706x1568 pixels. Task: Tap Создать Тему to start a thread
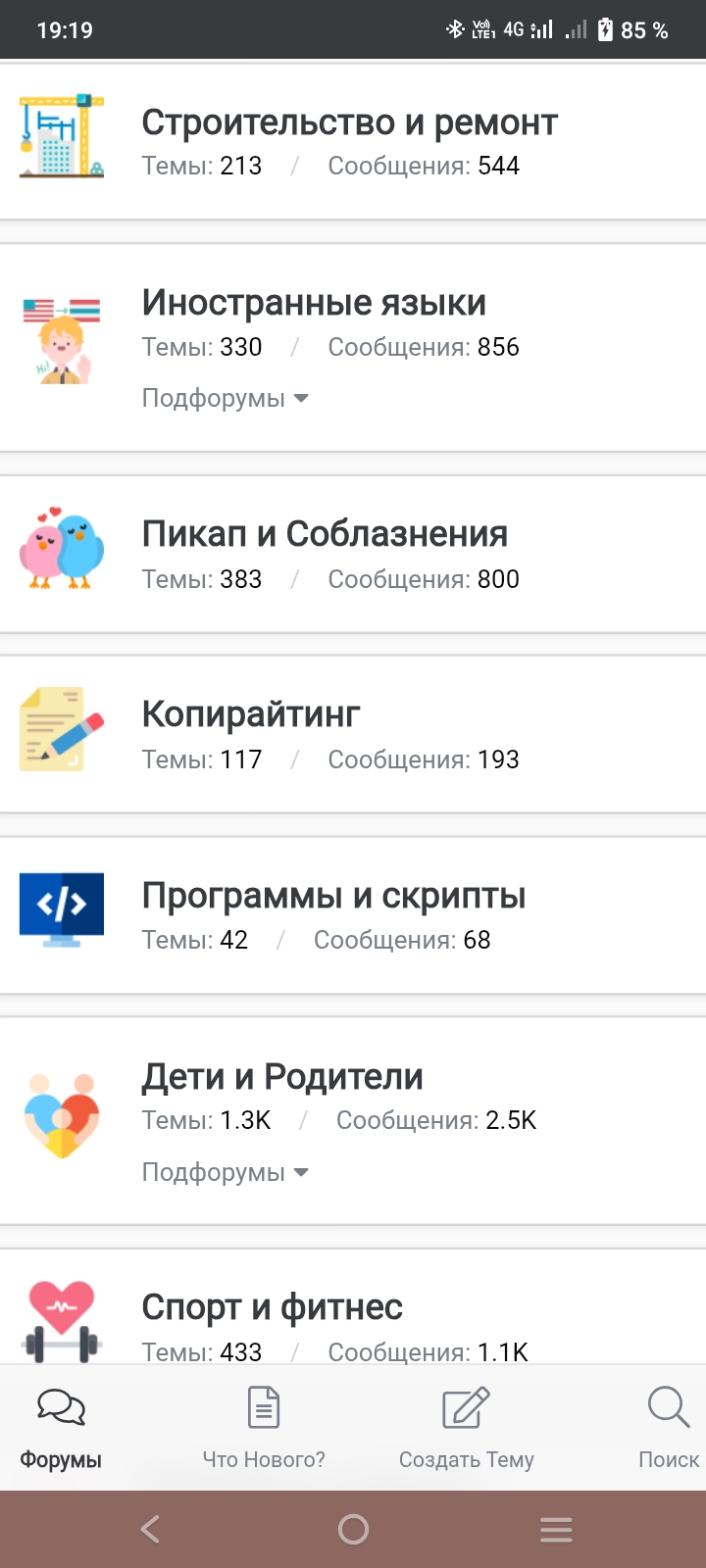coord(467,1429)
